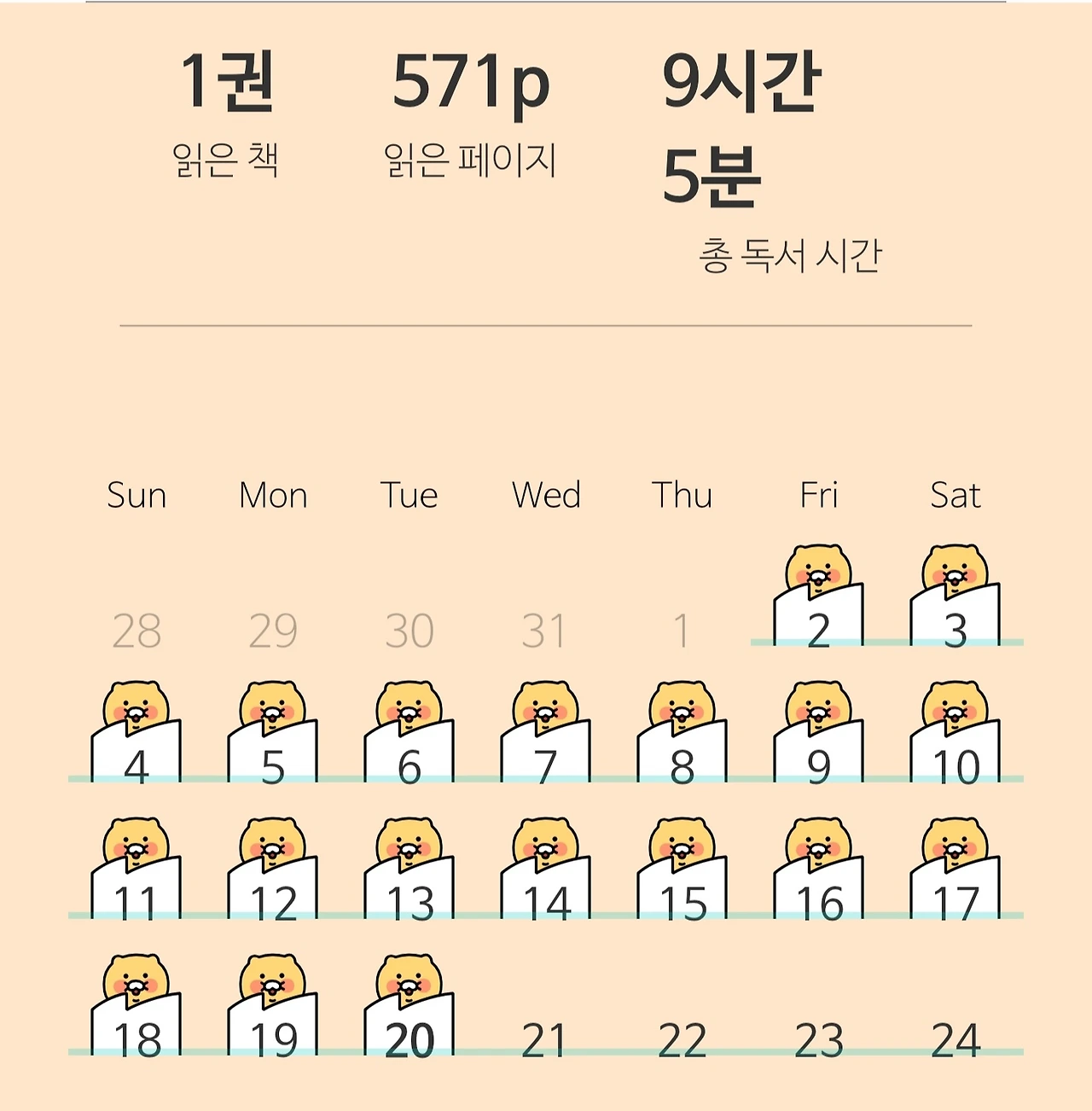Open the reading record for day 18

pos(136,1007)
